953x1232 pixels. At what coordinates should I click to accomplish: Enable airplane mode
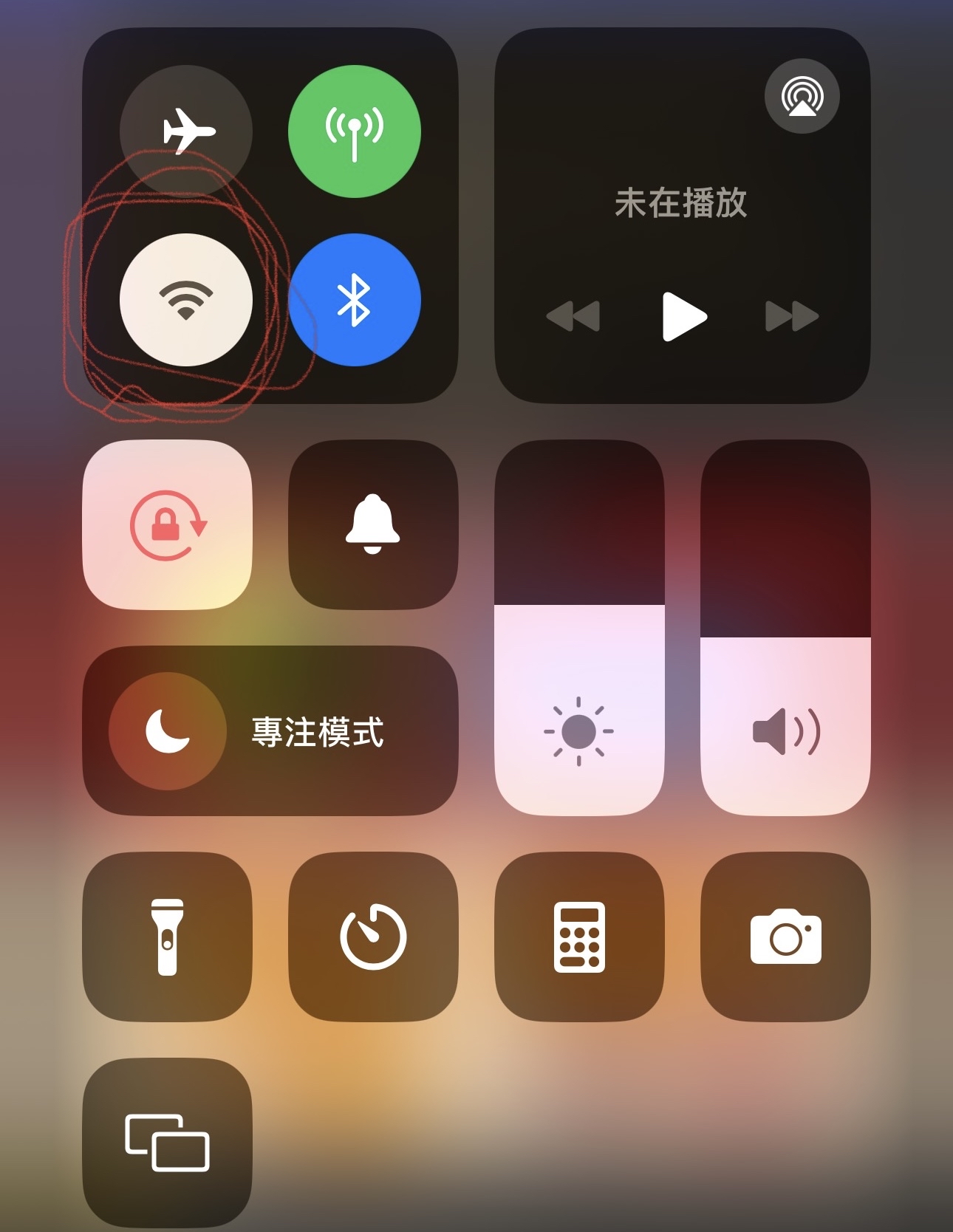tap(186, 131)
